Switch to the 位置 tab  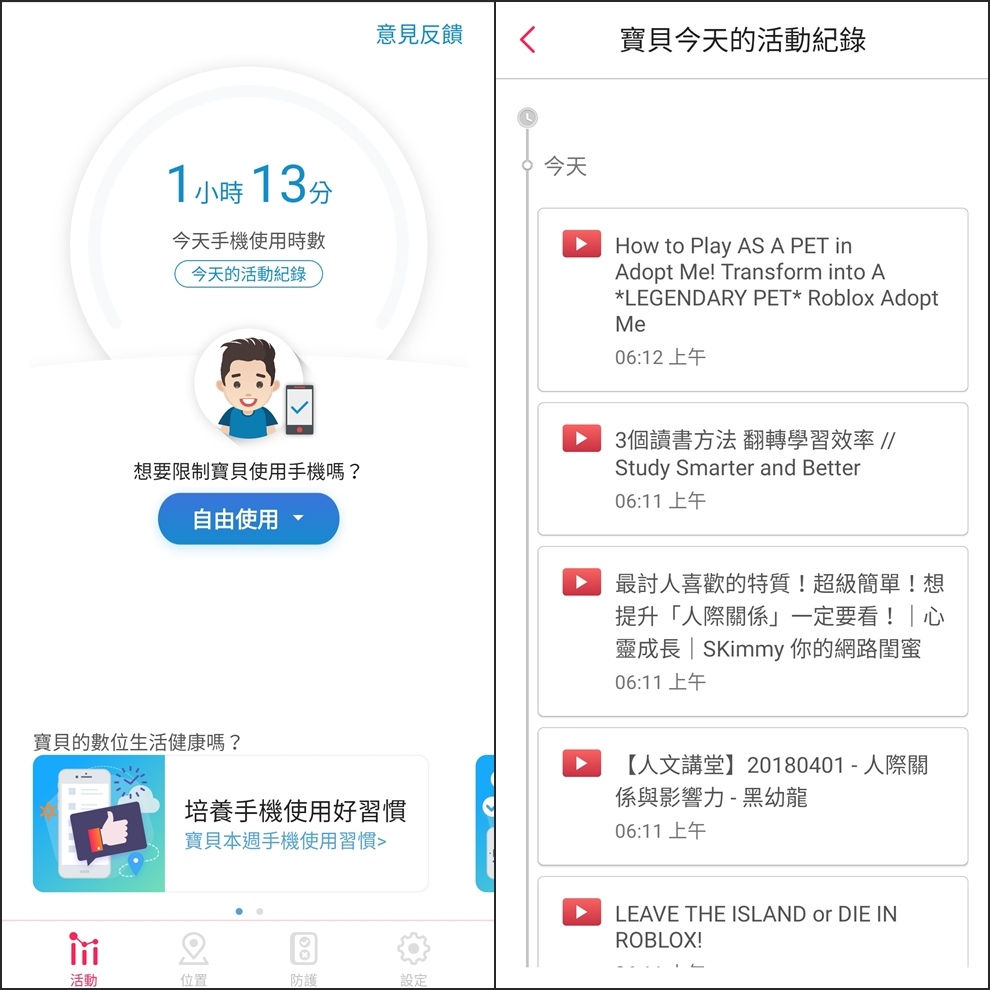193,958
